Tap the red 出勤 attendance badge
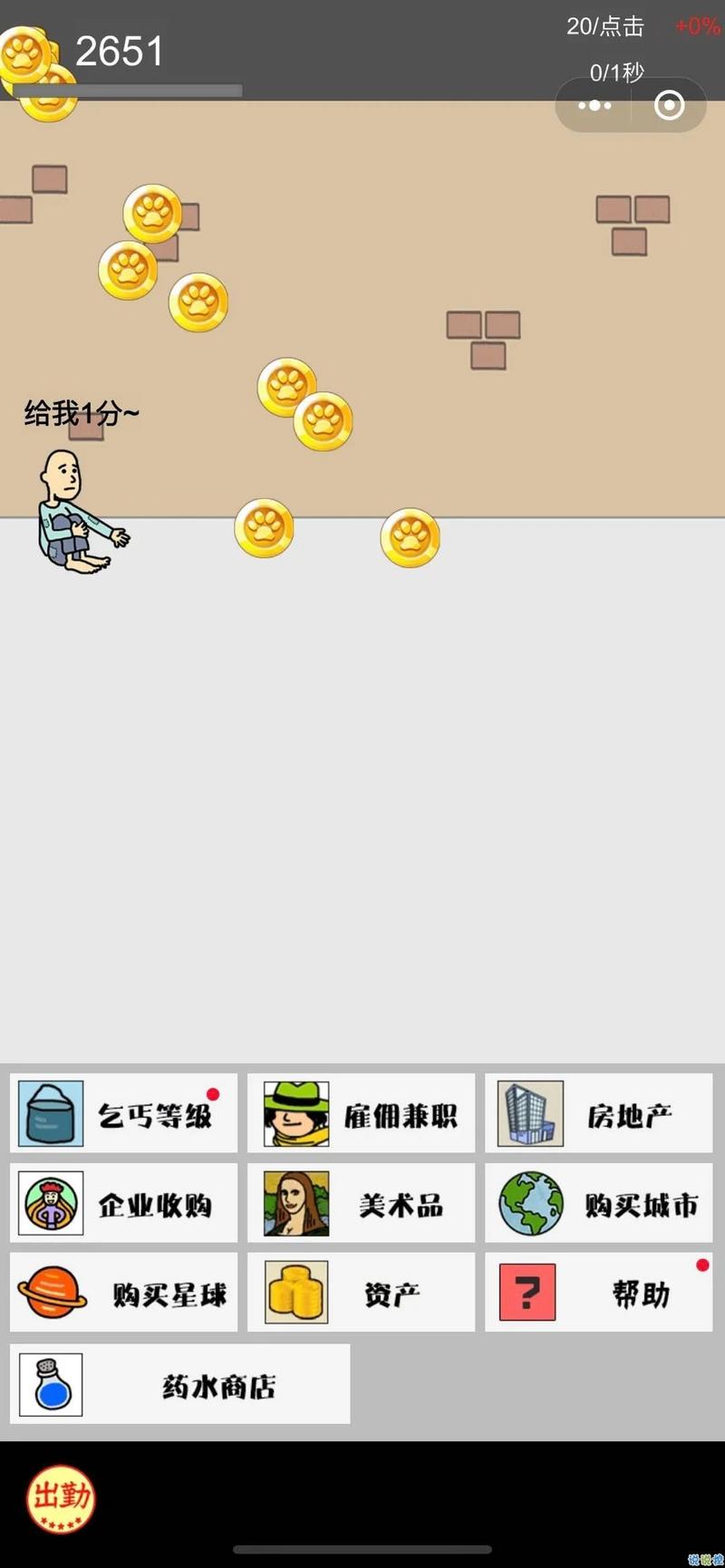 click(x=61, y=1499)
